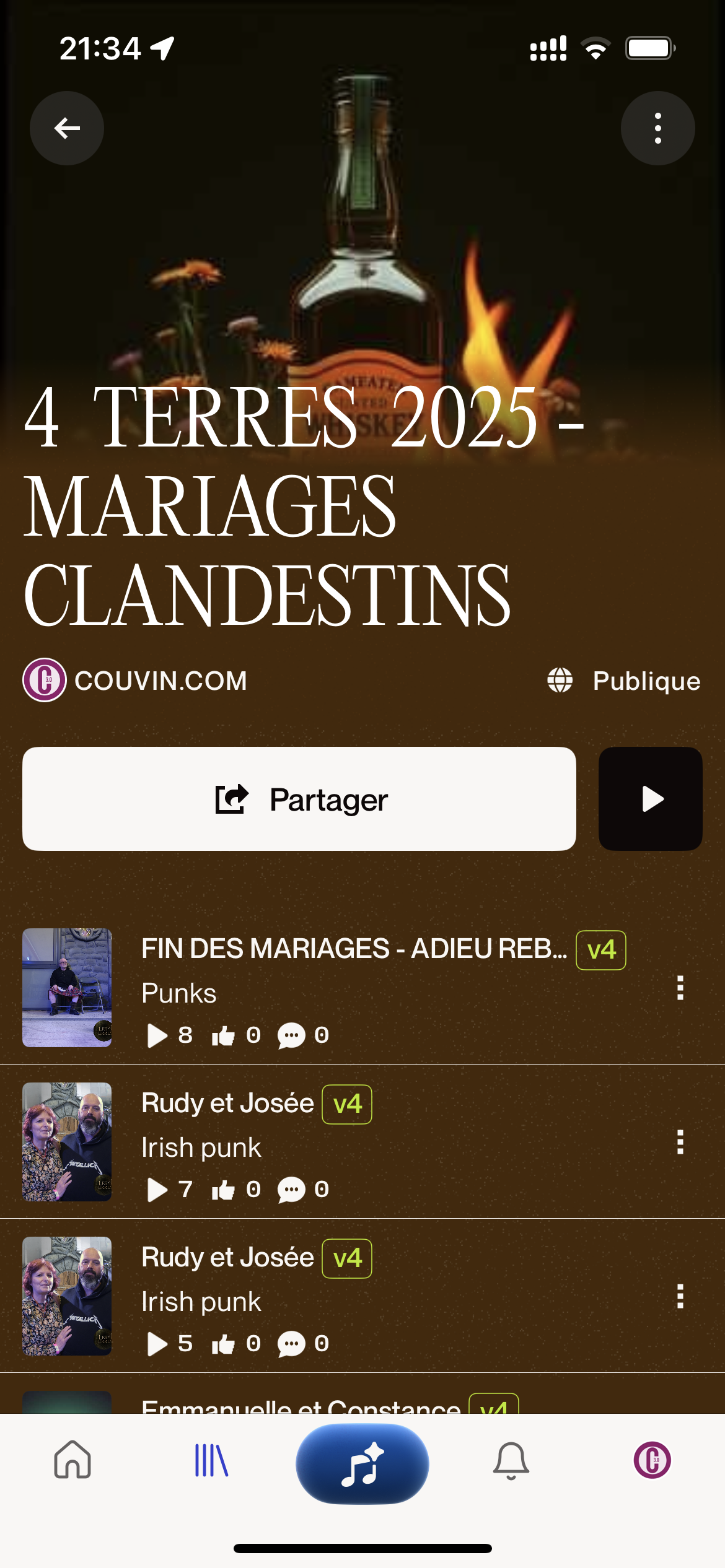Open the Emmanuelle et Constance song
Screen dimensions: 725x1568
[x=301, y=1405]
